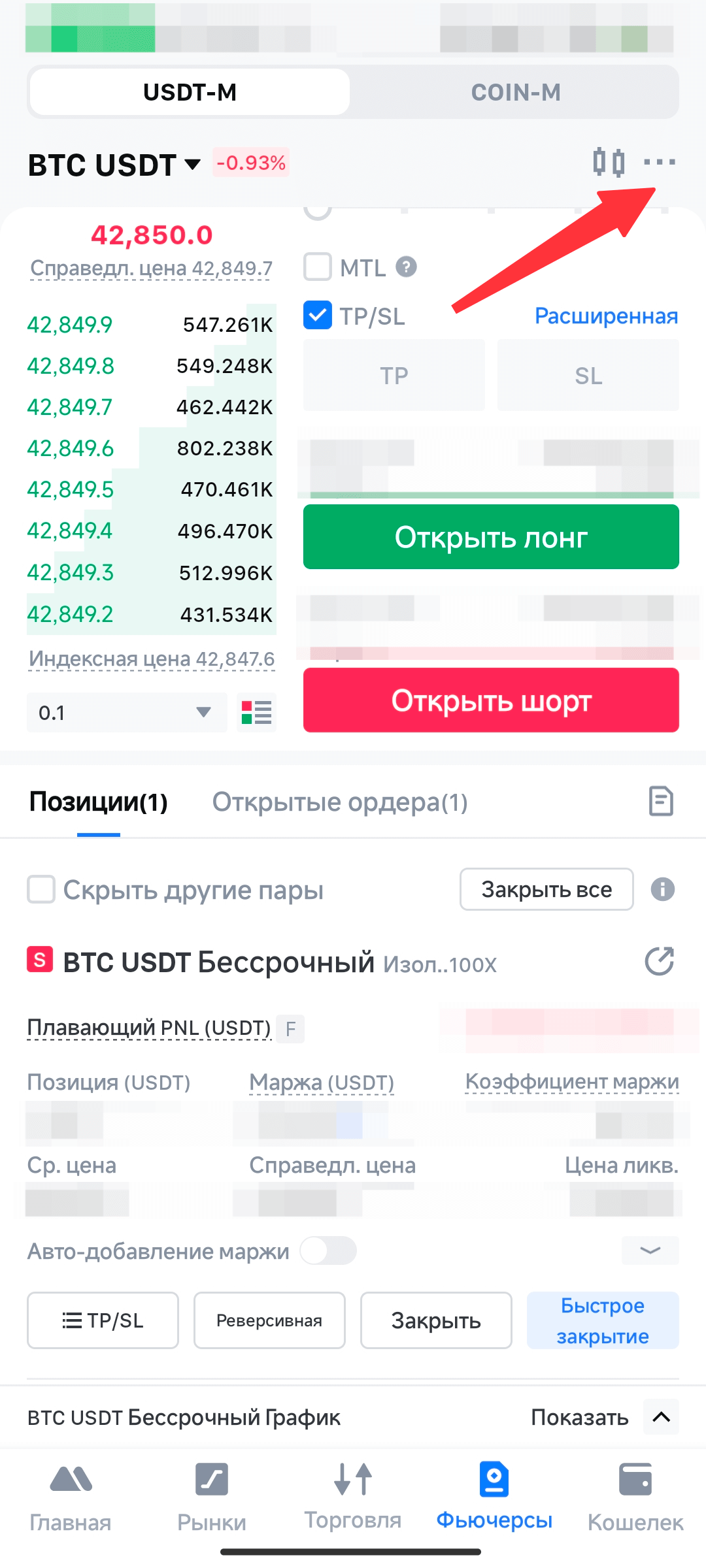Open the Расширенная link
This screenshot has height=1568, width=706.
click(x=606, y=316)
